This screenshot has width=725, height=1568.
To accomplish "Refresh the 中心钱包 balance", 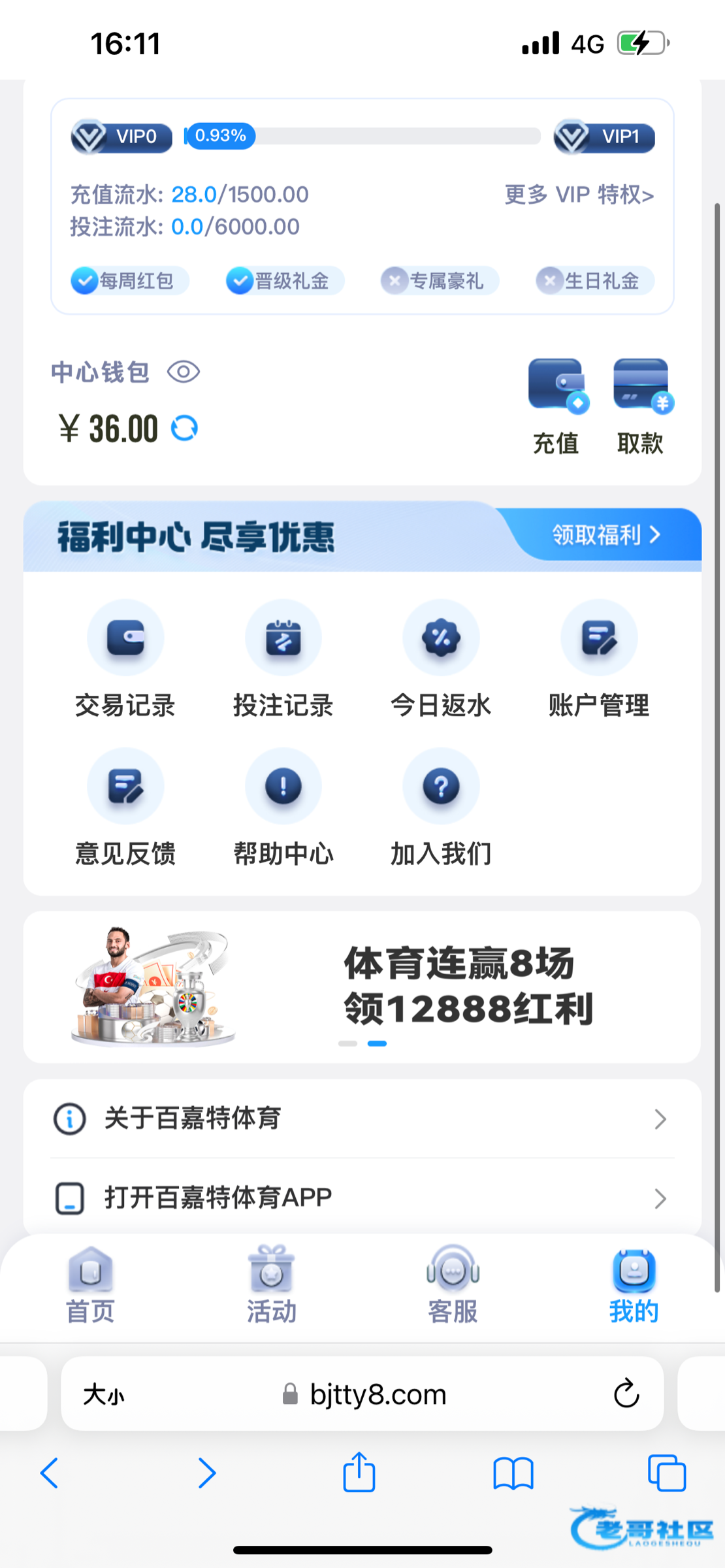I will click(x=184, y=429).
